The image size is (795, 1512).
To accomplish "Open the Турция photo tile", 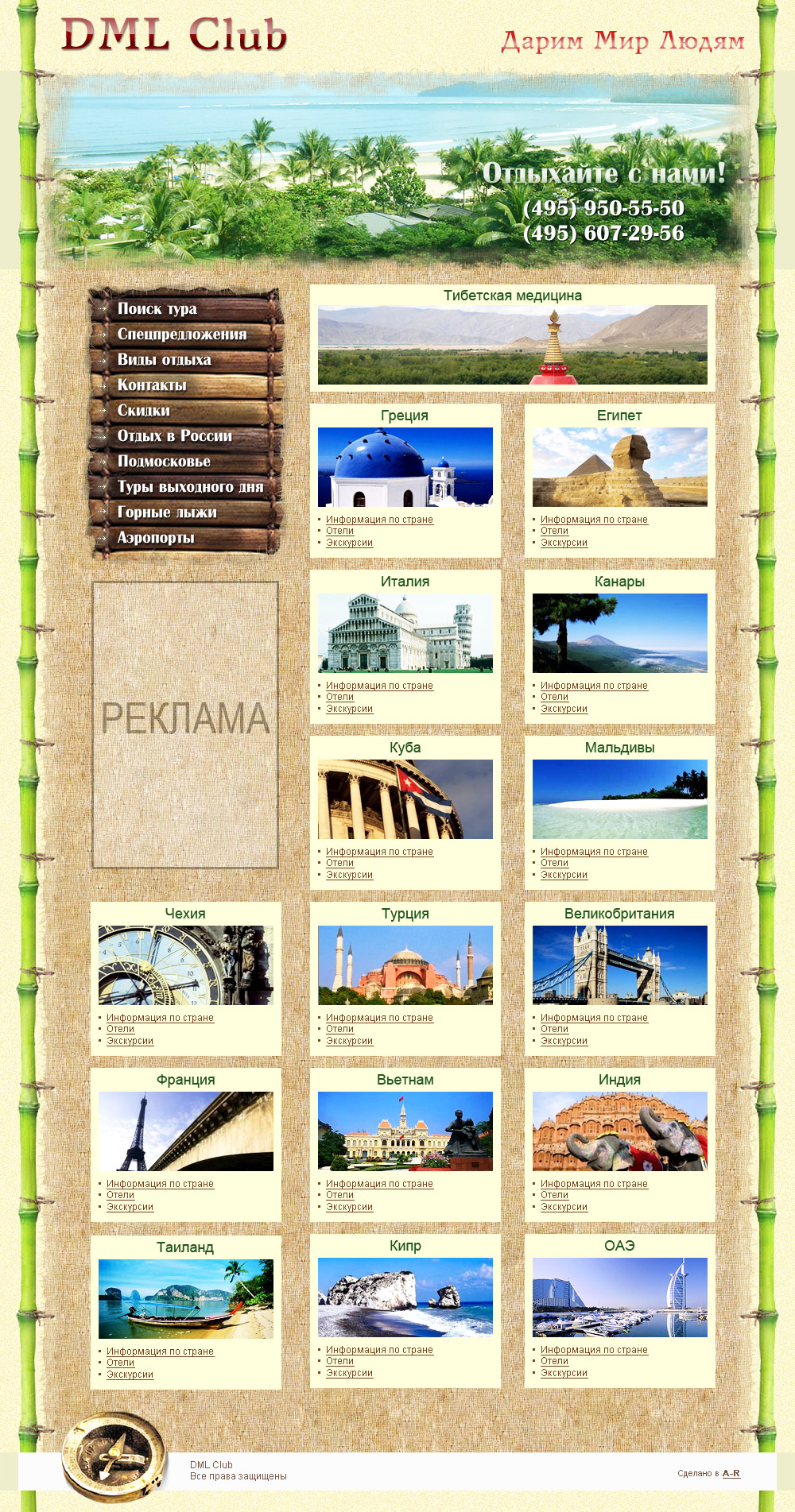I will coord(405,965).
